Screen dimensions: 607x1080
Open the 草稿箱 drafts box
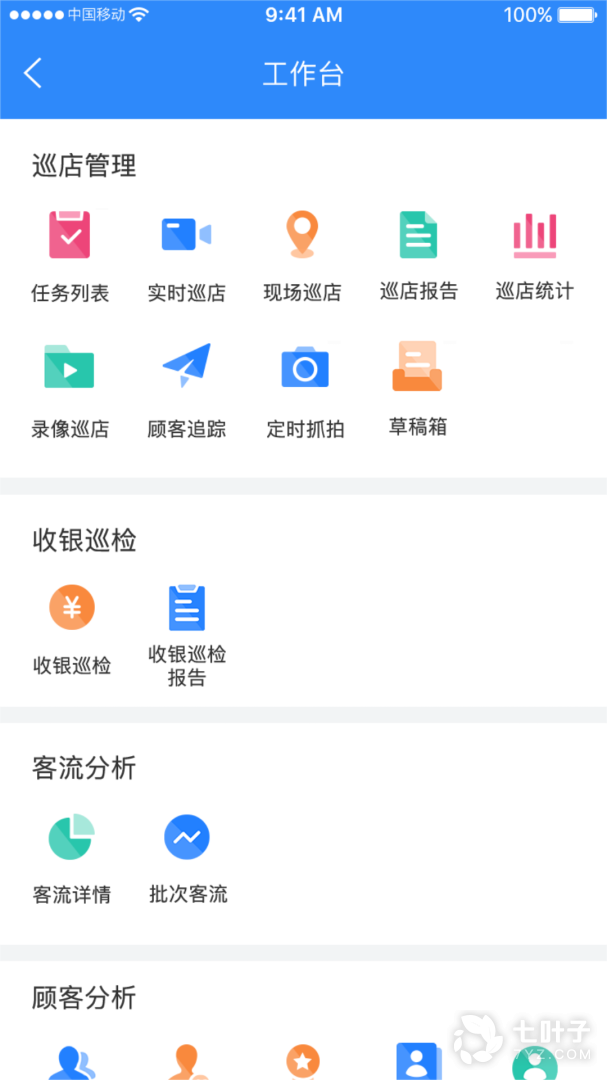tap(417, 388)
